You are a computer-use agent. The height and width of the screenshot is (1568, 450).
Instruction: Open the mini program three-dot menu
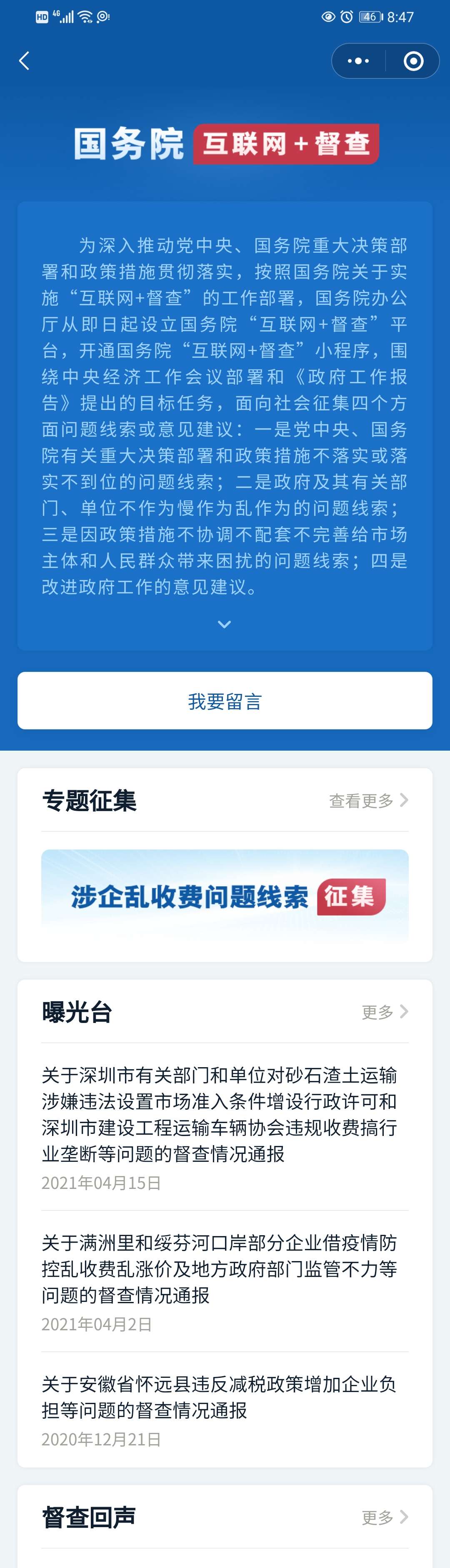coord(358,61)
